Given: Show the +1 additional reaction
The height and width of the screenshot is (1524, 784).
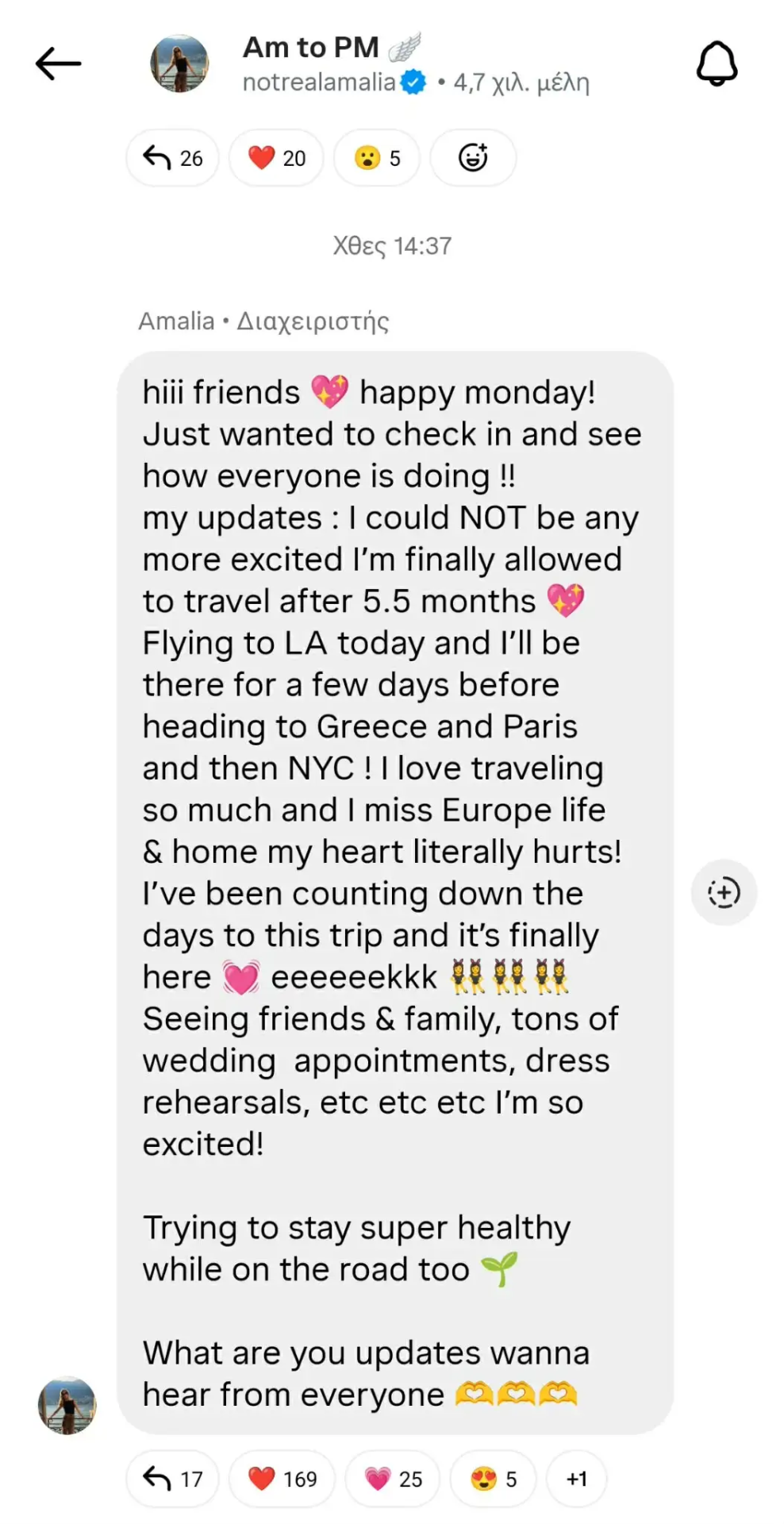Looking at the screenshot, I should tap(577, 1479).
